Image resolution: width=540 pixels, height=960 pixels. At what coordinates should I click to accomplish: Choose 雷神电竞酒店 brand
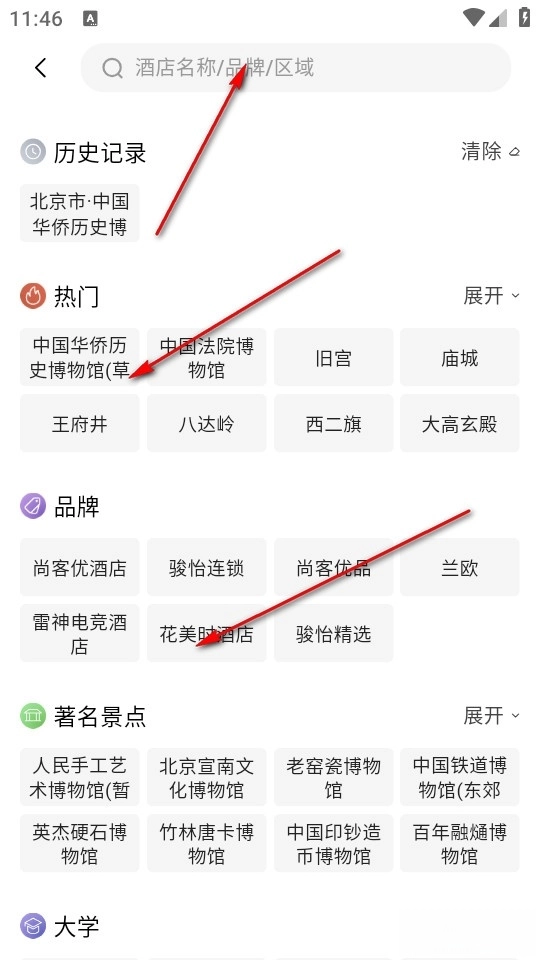click(x=80, y=633)
